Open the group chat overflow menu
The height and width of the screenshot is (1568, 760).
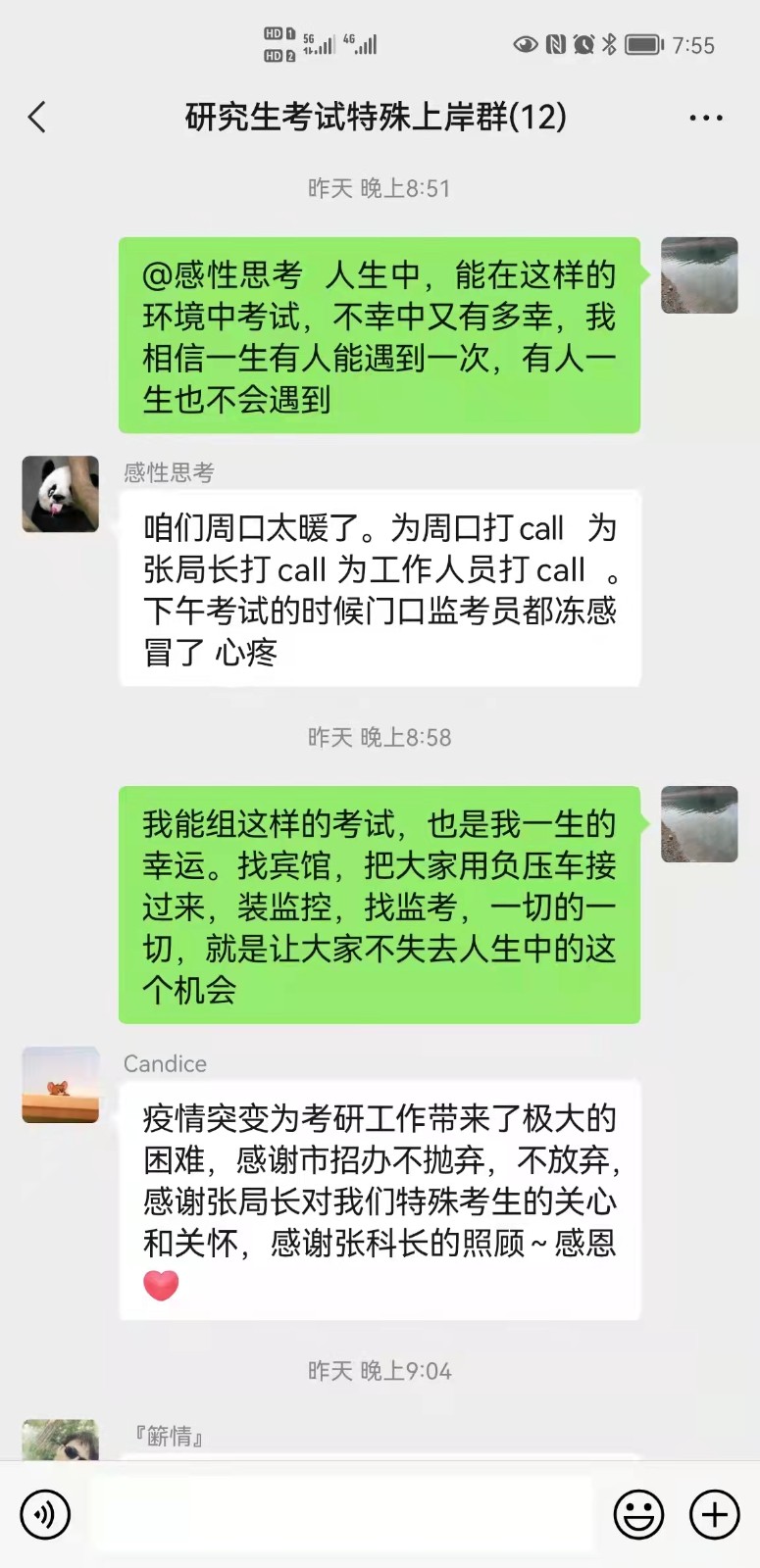click(x=705, y=118)
